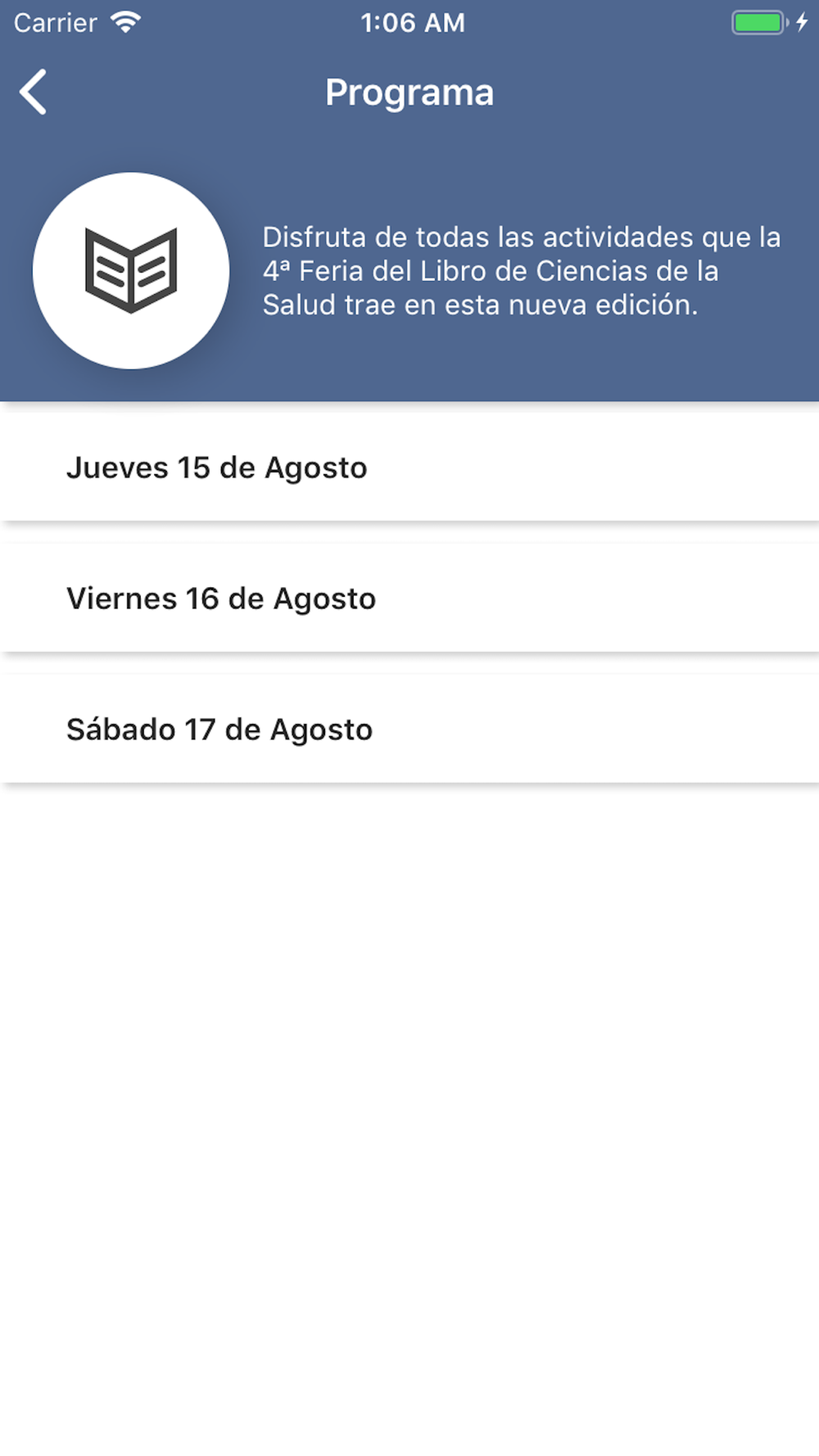Image resolution: width=819 pixels, height=1456 pixels.
Task: Open the Jueves 15 de Agosto schedule
Action: pos(409,468)
